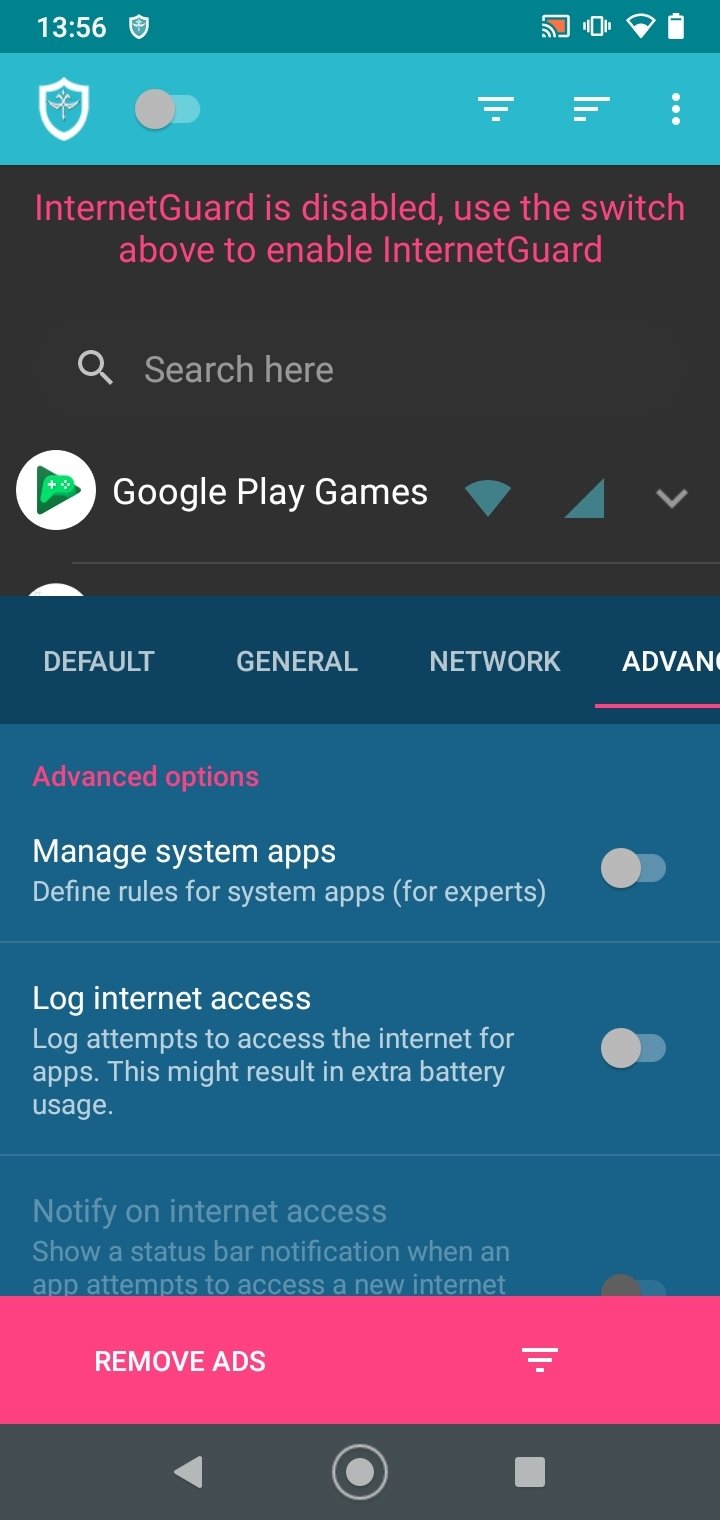This screenshot has width=720, height=1520.
Task: Go back with the system back button
Action: [188, 1471]
